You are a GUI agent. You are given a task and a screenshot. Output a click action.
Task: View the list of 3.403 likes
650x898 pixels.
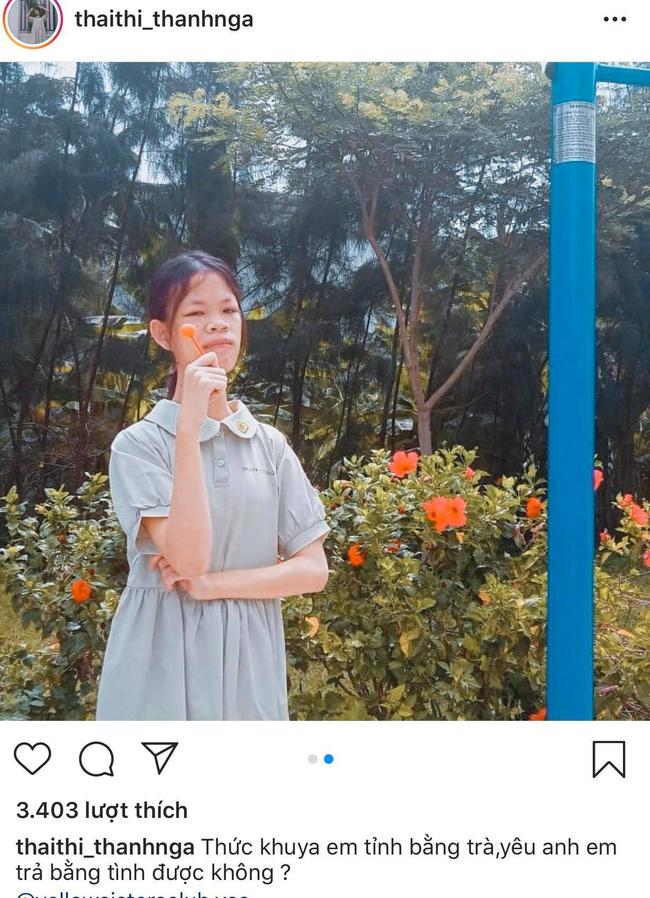click(x=101, y=810)
